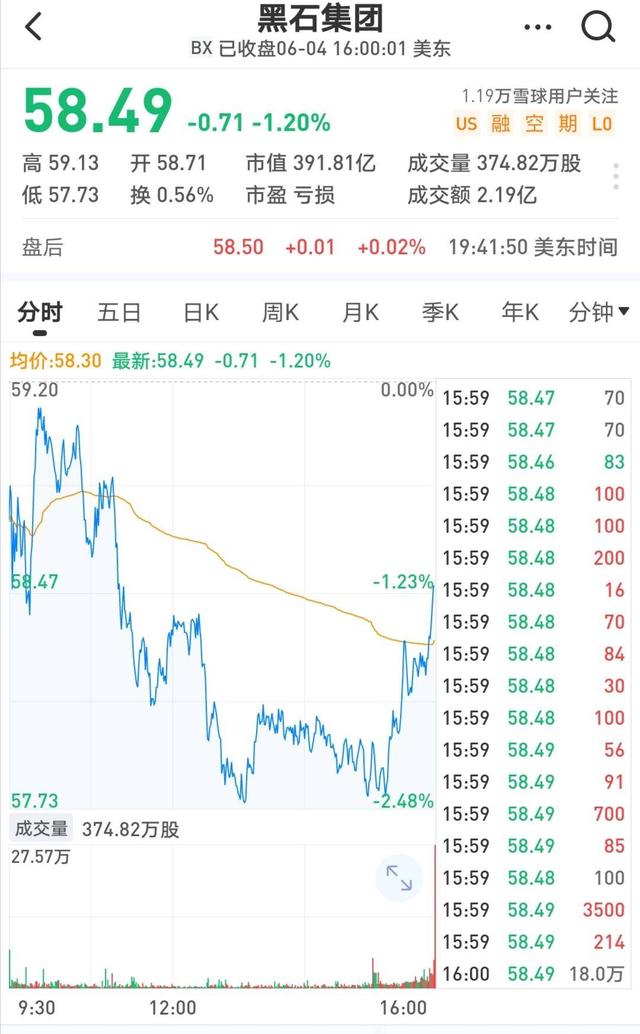The height and width of the screenshot is (1034, 640).
Task: Expand more quote details via vertical dots
Action: pyautogui.click(x=616, y=178)
